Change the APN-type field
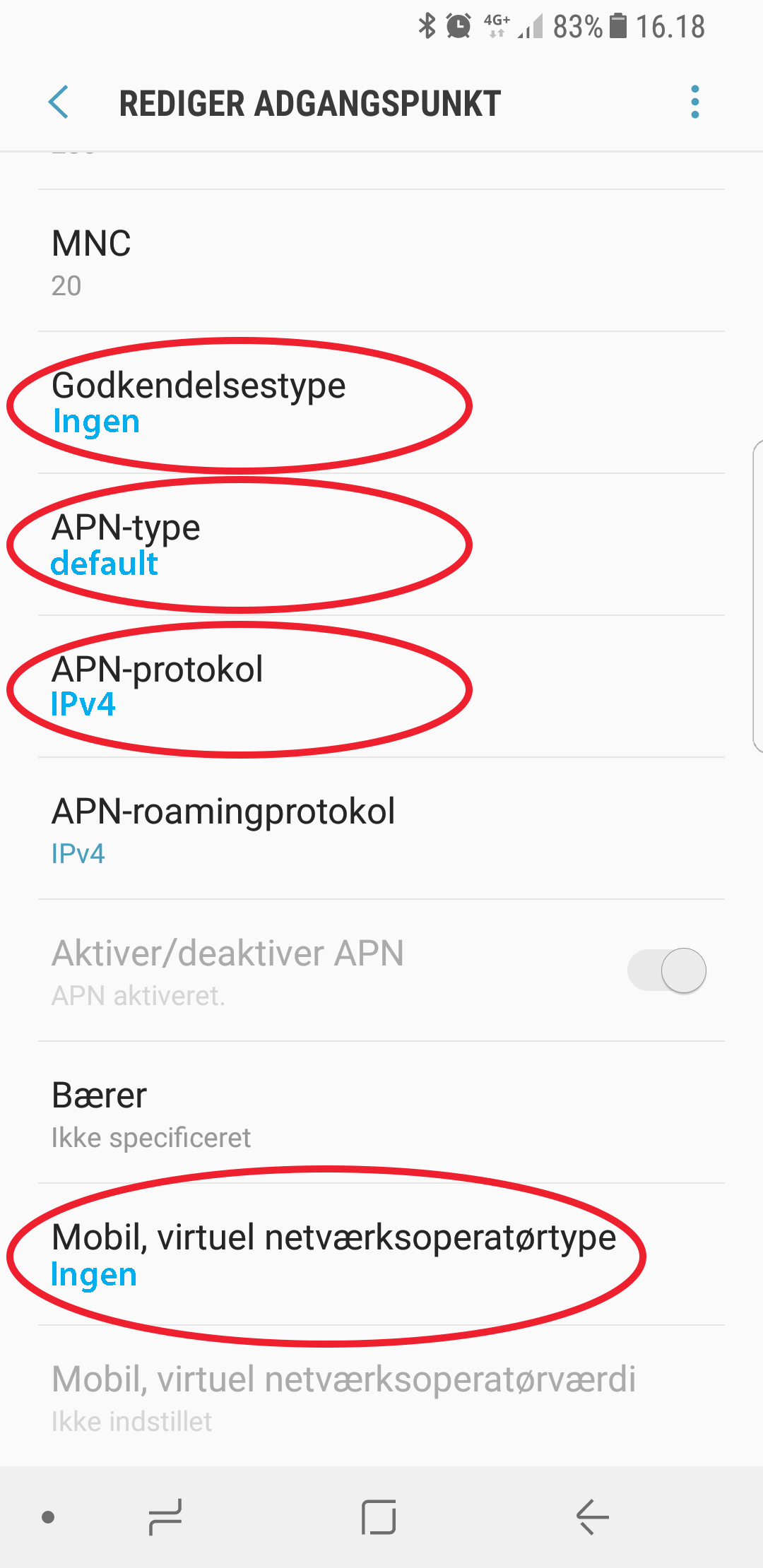Viewport: 763px width, 1568px height. pyautogui.click(x=381, y=545)
